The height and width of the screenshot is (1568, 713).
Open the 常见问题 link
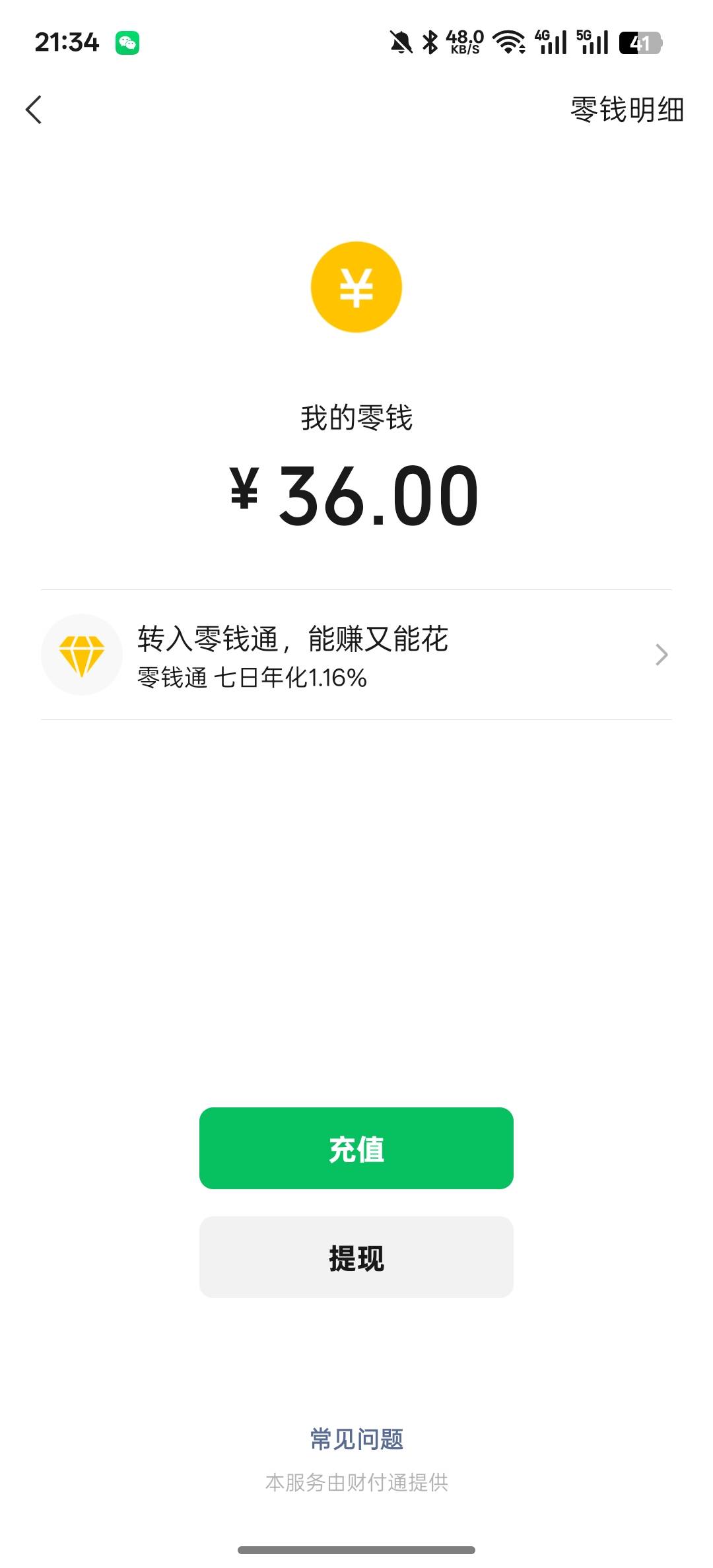point(356,1439)
